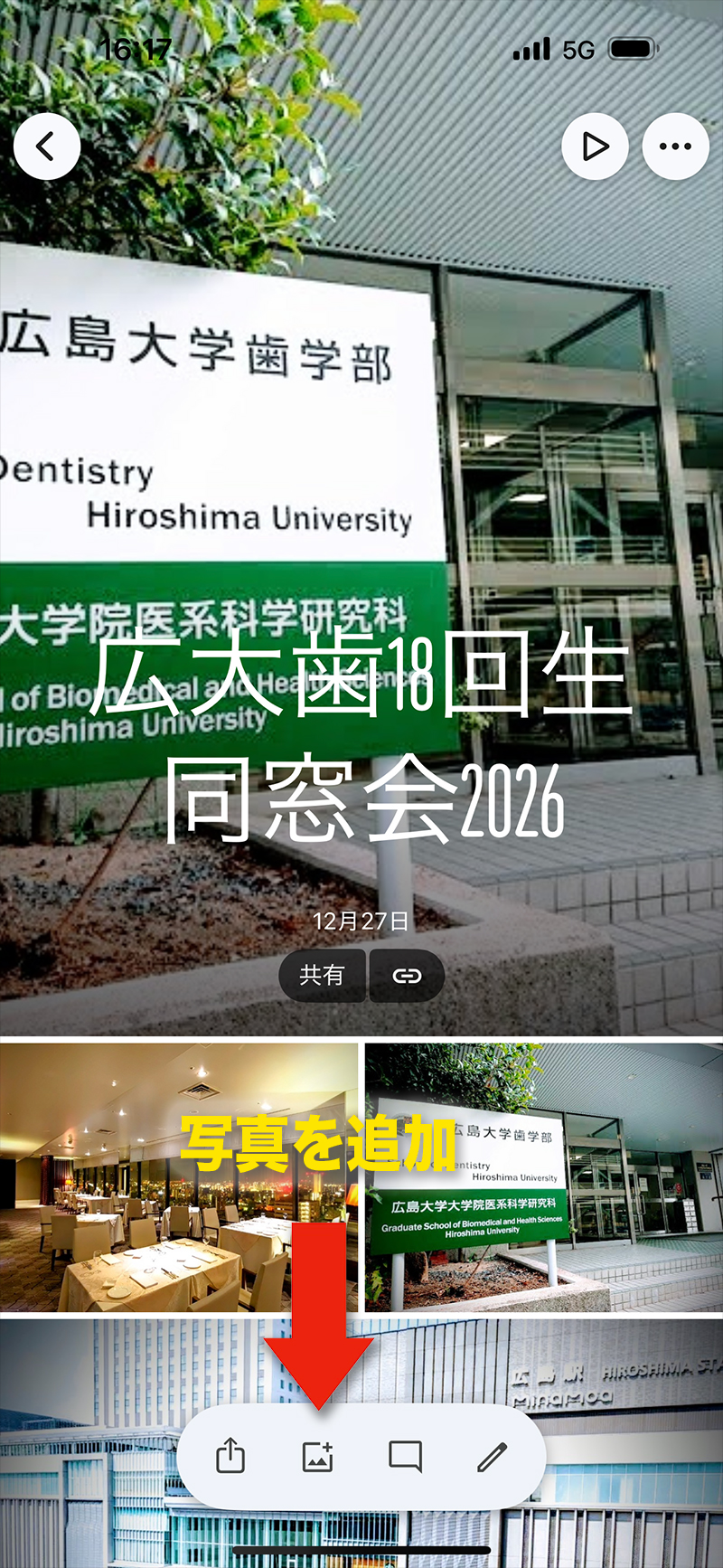This screenshot has height=1568, width=723.
Task: Open the album comments
Action: 405,1457
